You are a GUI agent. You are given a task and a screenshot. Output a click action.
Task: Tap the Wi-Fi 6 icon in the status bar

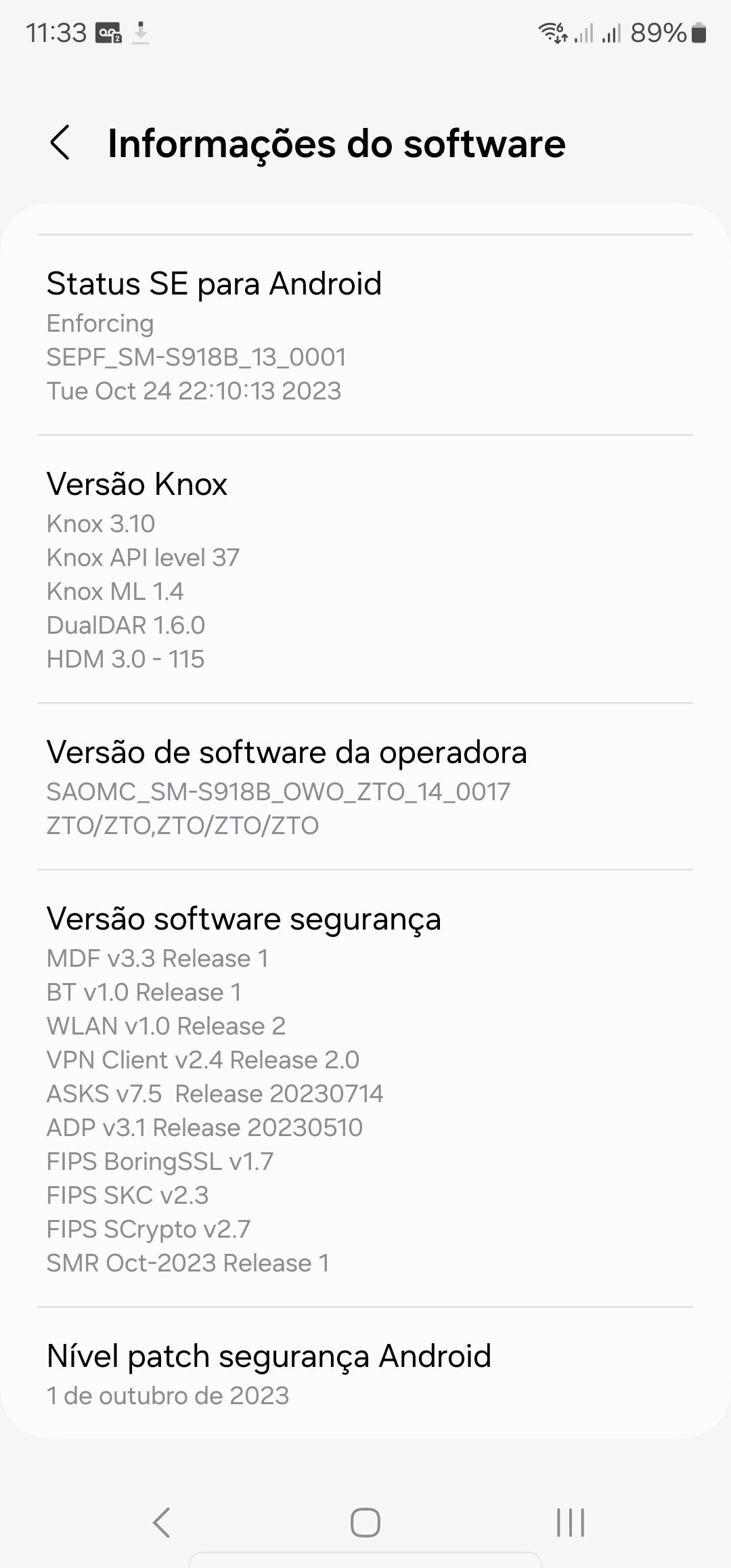click(553, 32)
